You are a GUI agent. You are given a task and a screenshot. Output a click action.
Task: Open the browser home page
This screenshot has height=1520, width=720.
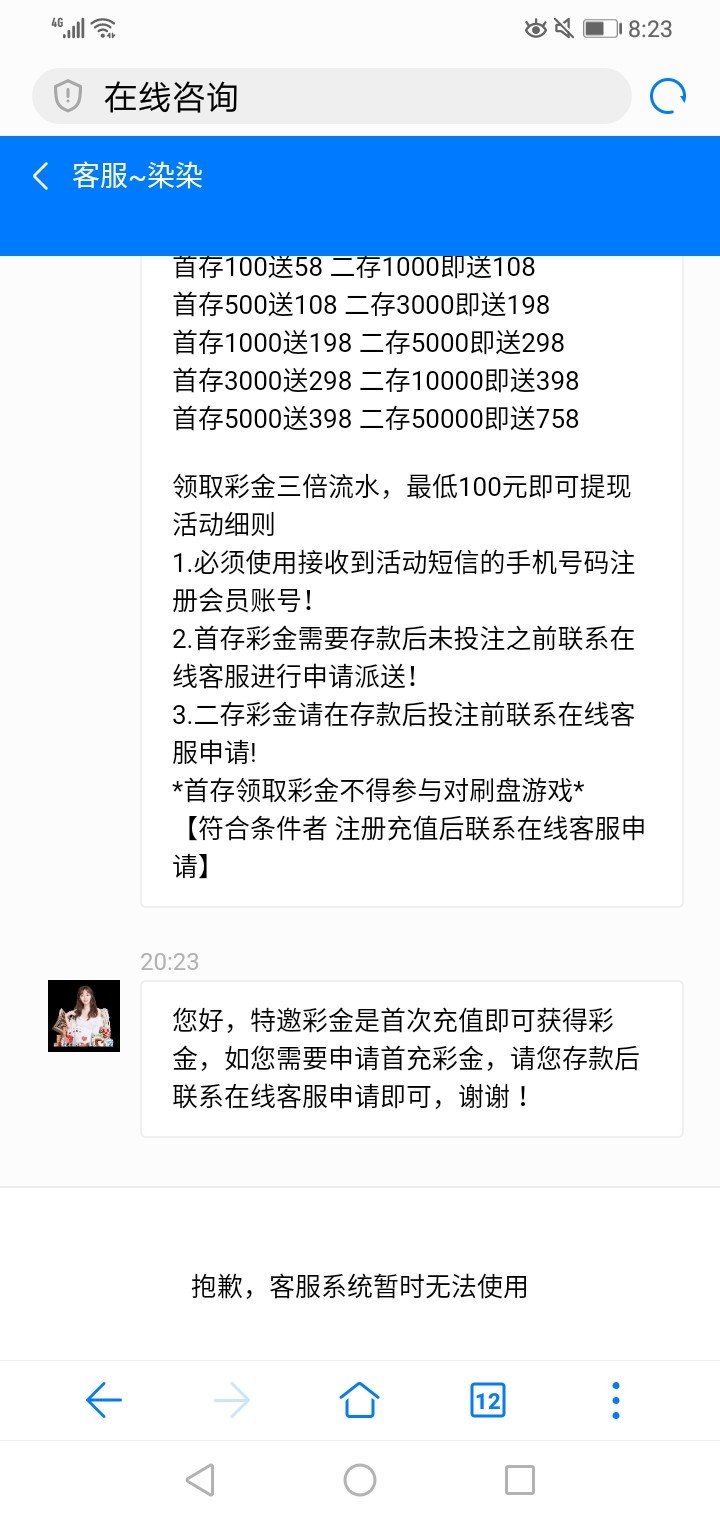pyautogui.click(x=360, y=1400)
